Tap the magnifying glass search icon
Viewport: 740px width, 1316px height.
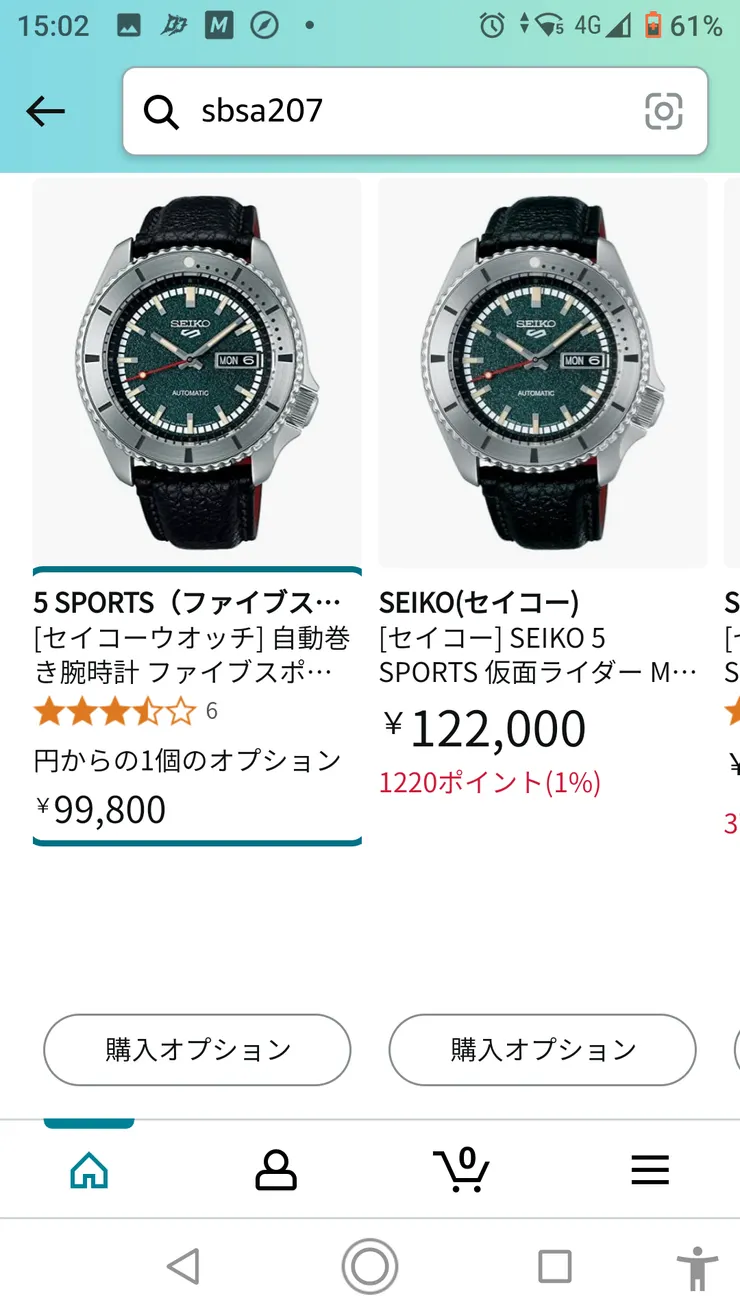click(x=160, y=111)
